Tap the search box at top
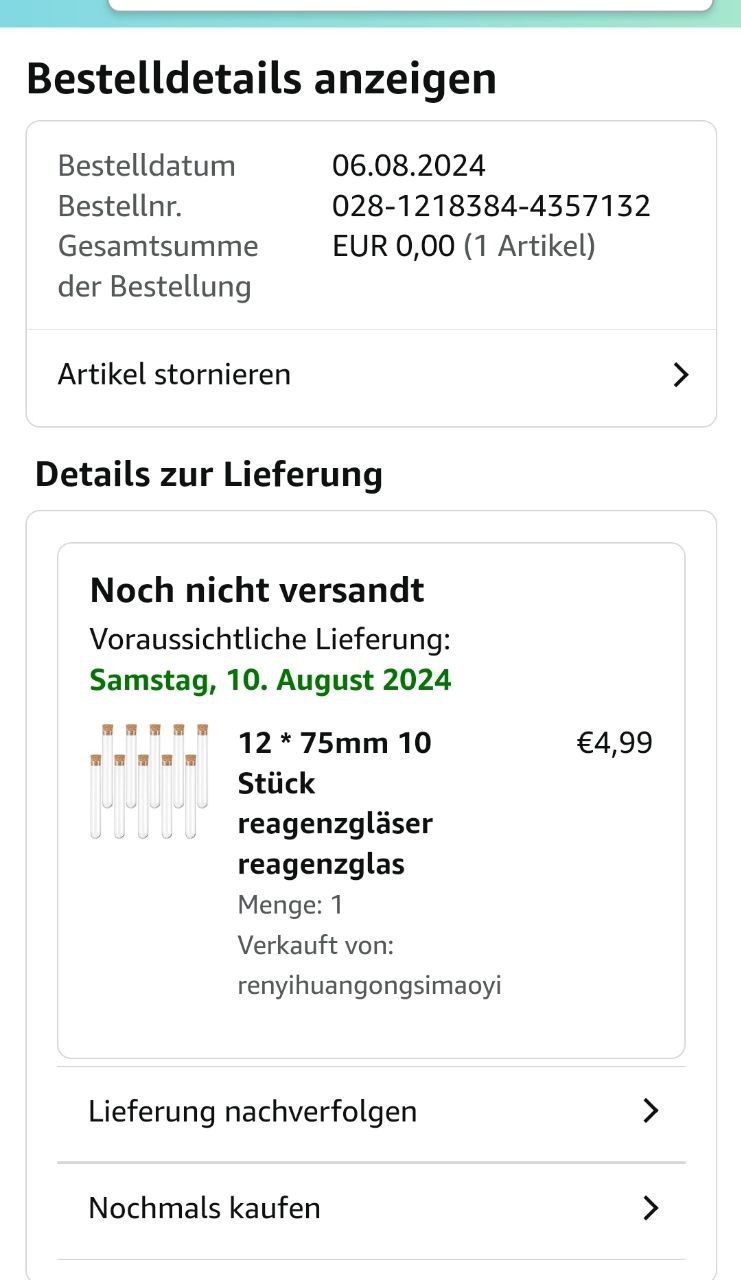Screen dimensions: 741x1280 pyautogui.click(x=410, y=5)
